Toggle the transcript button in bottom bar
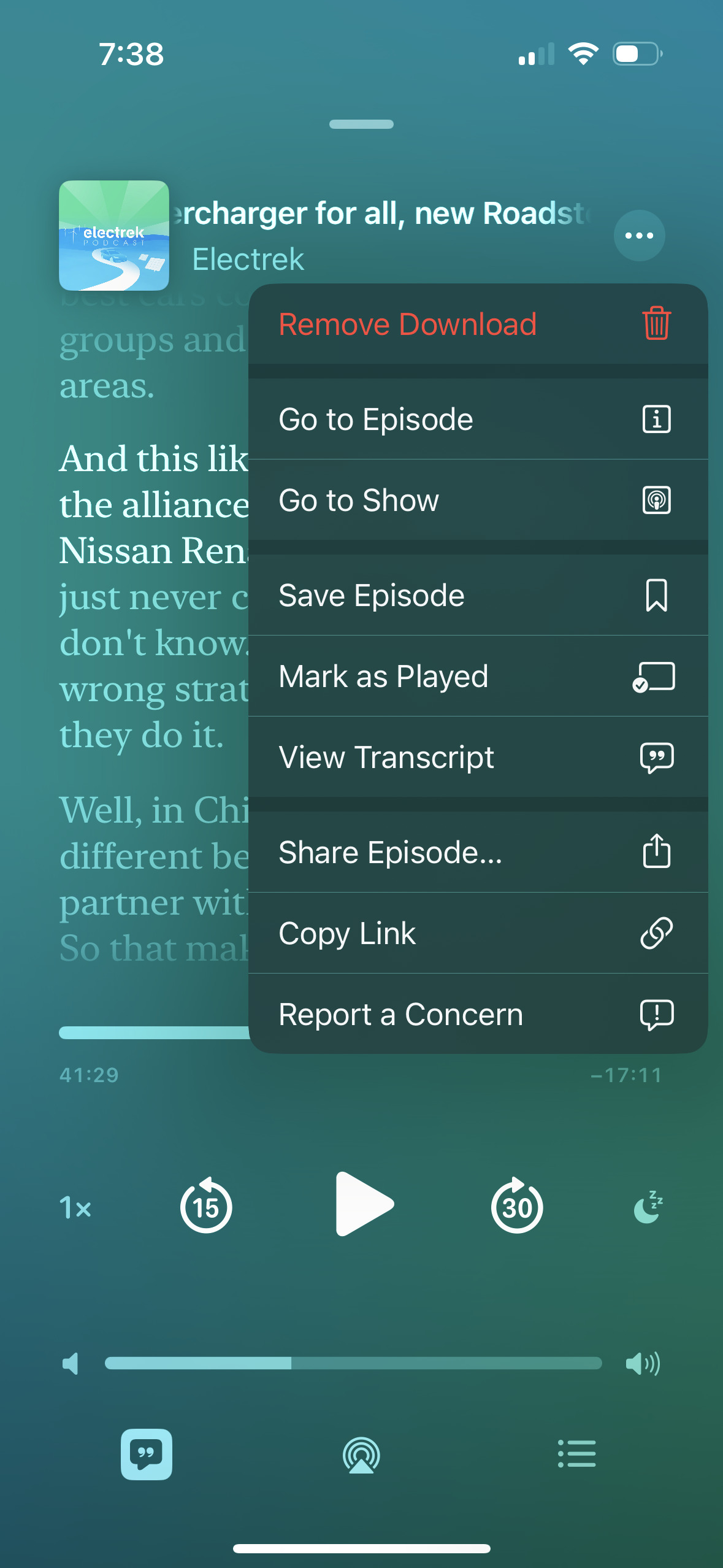 point(146,1454)
